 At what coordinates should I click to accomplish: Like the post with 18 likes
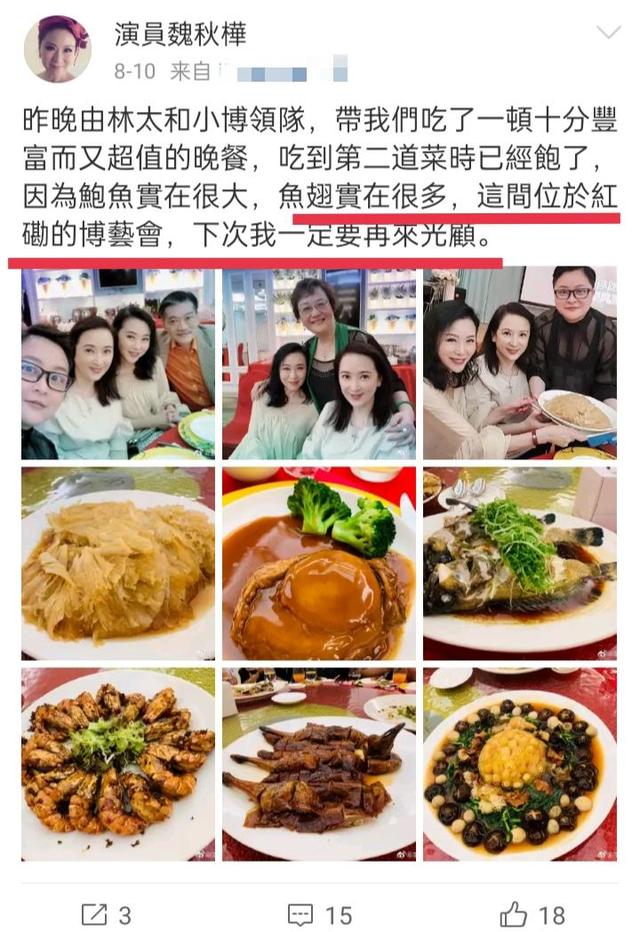[x=532, y=913]
